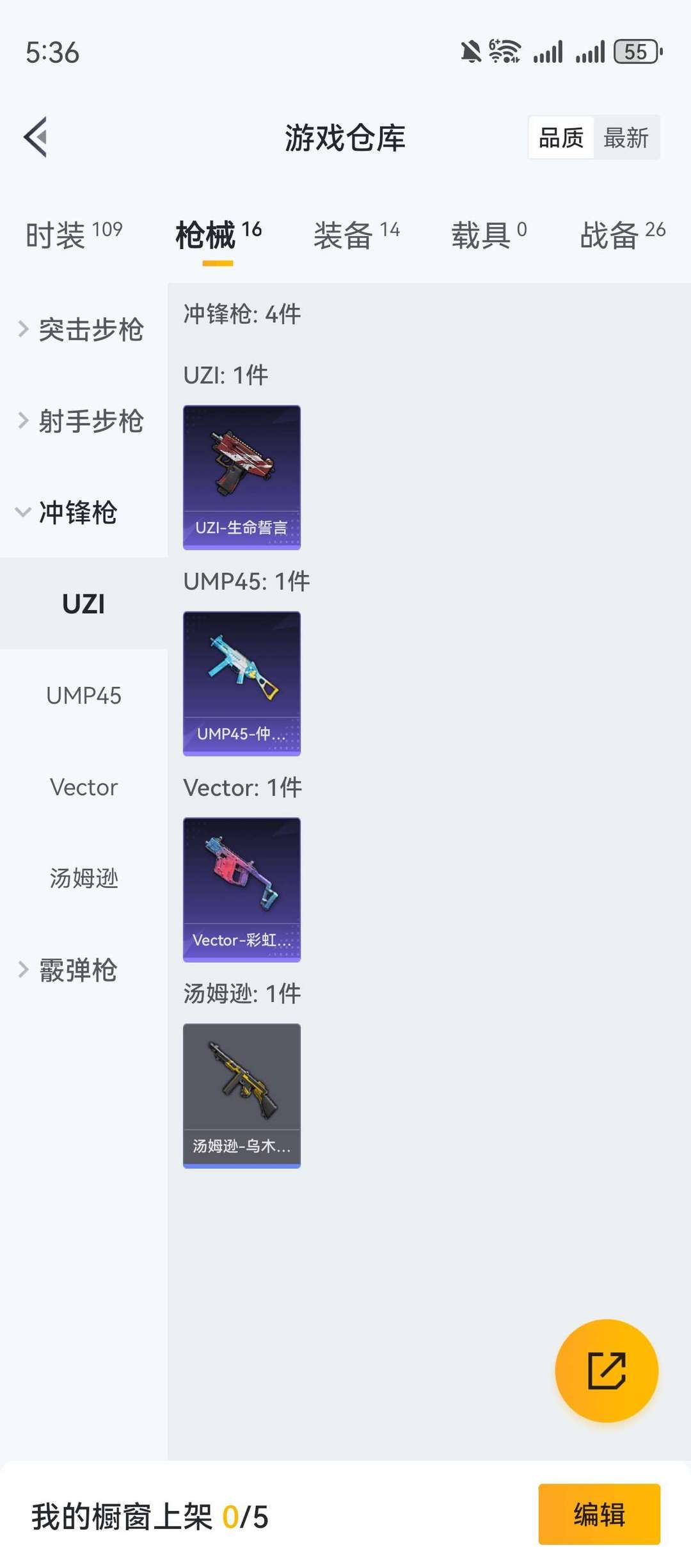Switch to the 载具 tab
The width and height of the screenshot is (691, 1568).
pos(489,235)
